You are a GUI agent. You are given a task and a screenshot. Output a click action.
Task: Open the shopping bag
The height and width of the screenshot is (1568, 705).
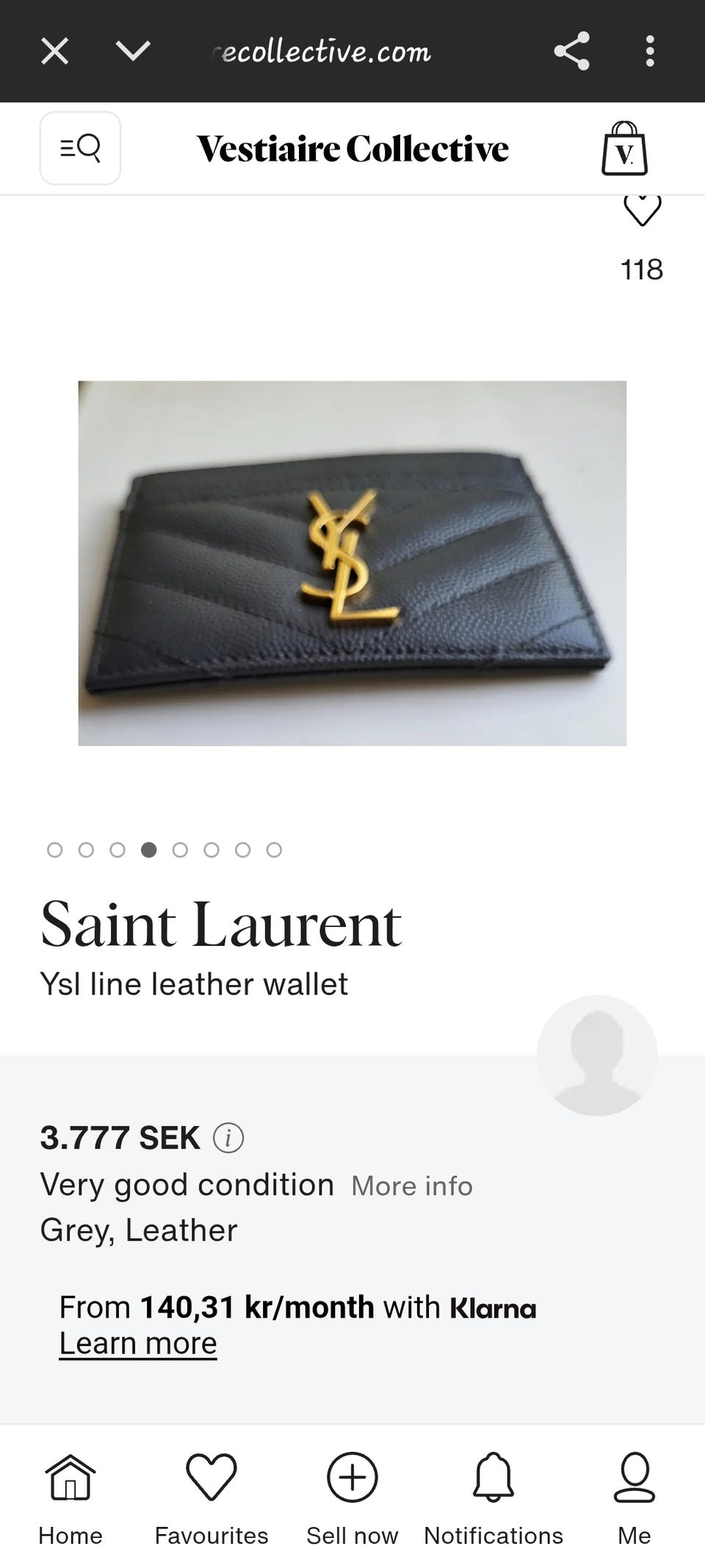pyautogui.click(x=624, y=148)
